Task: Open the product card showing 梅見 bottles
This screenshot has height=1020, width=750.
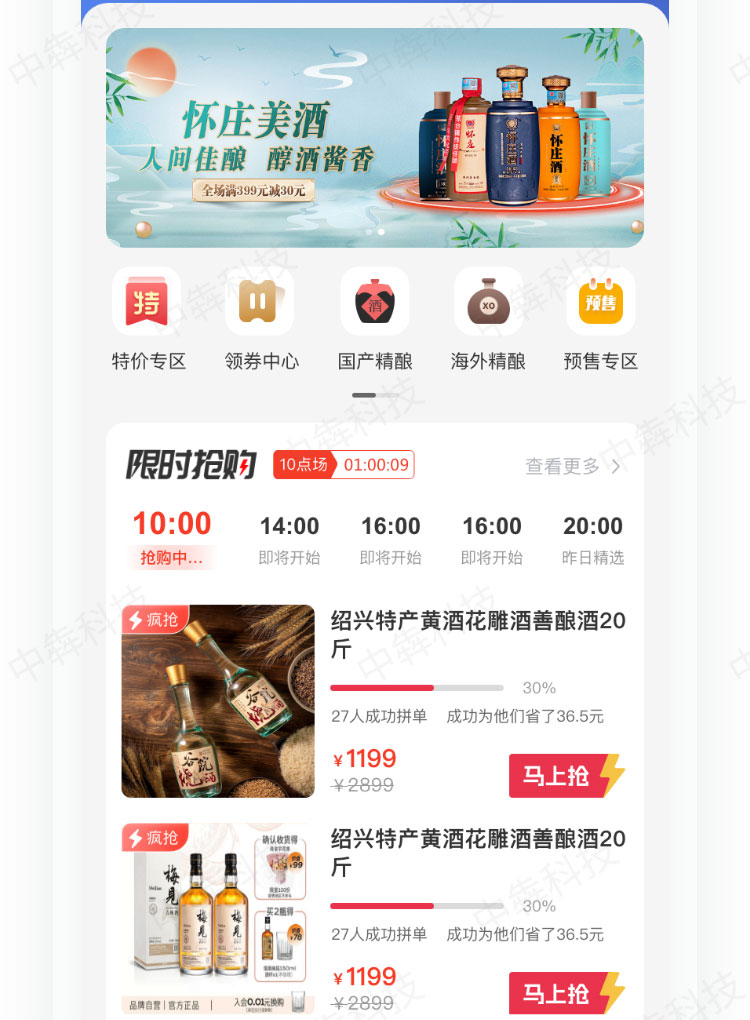Action: 218,918
